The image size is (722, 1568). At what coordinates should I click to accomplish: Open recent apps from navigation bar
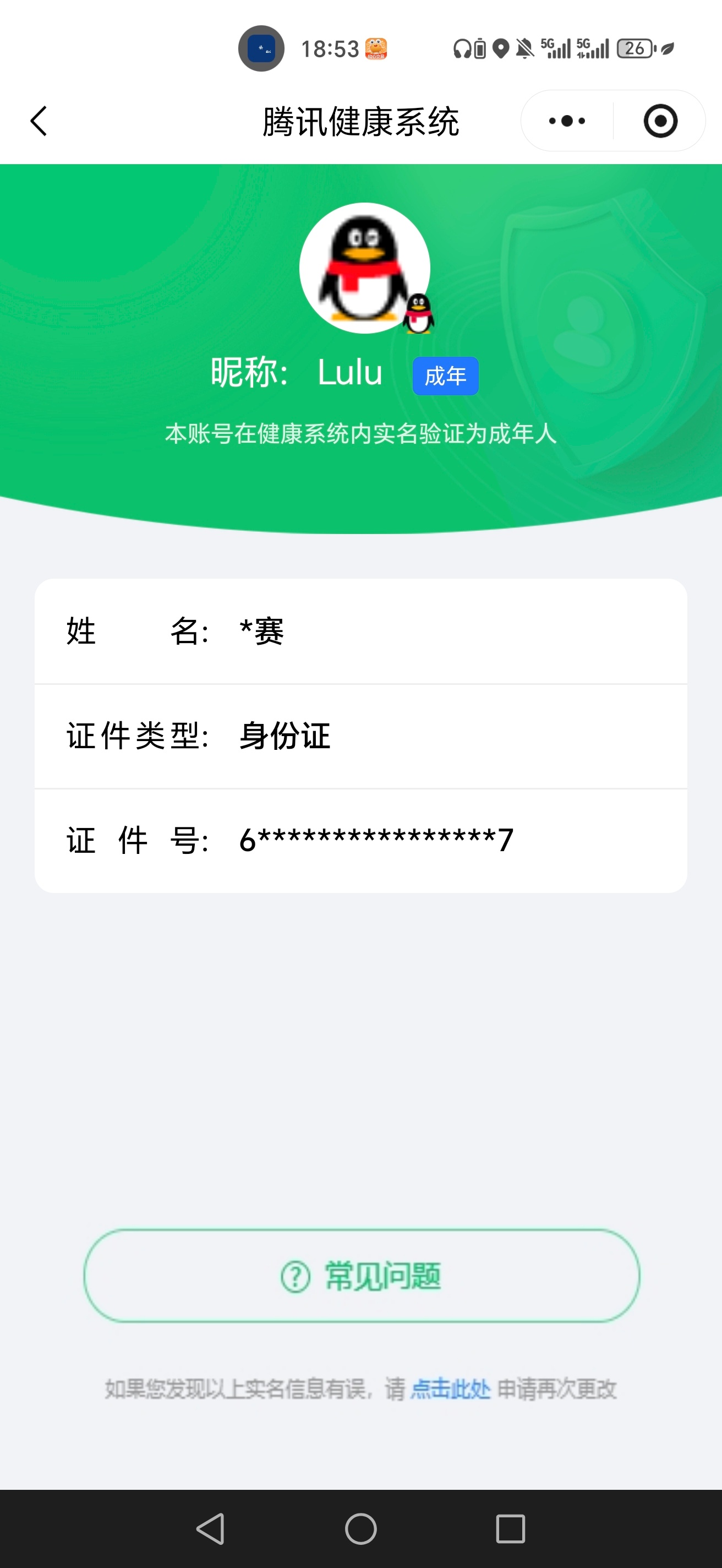[x=510, y=1528]
